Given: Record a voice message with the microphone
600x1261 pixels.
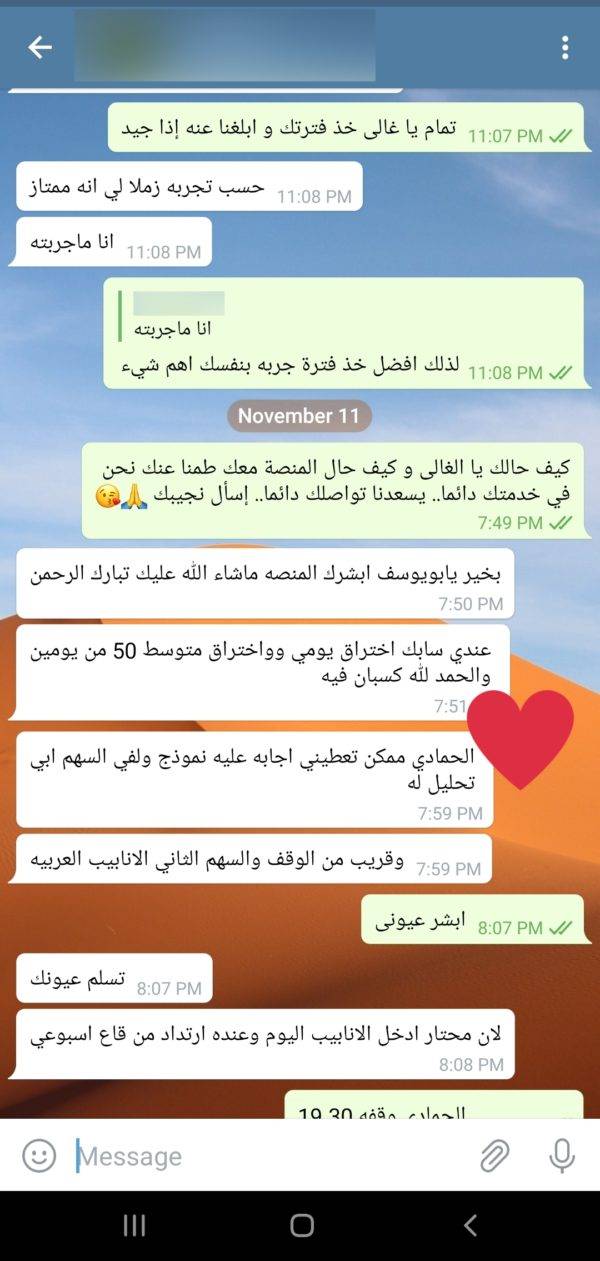Looking at the screenshot, I should [562, 1156].
